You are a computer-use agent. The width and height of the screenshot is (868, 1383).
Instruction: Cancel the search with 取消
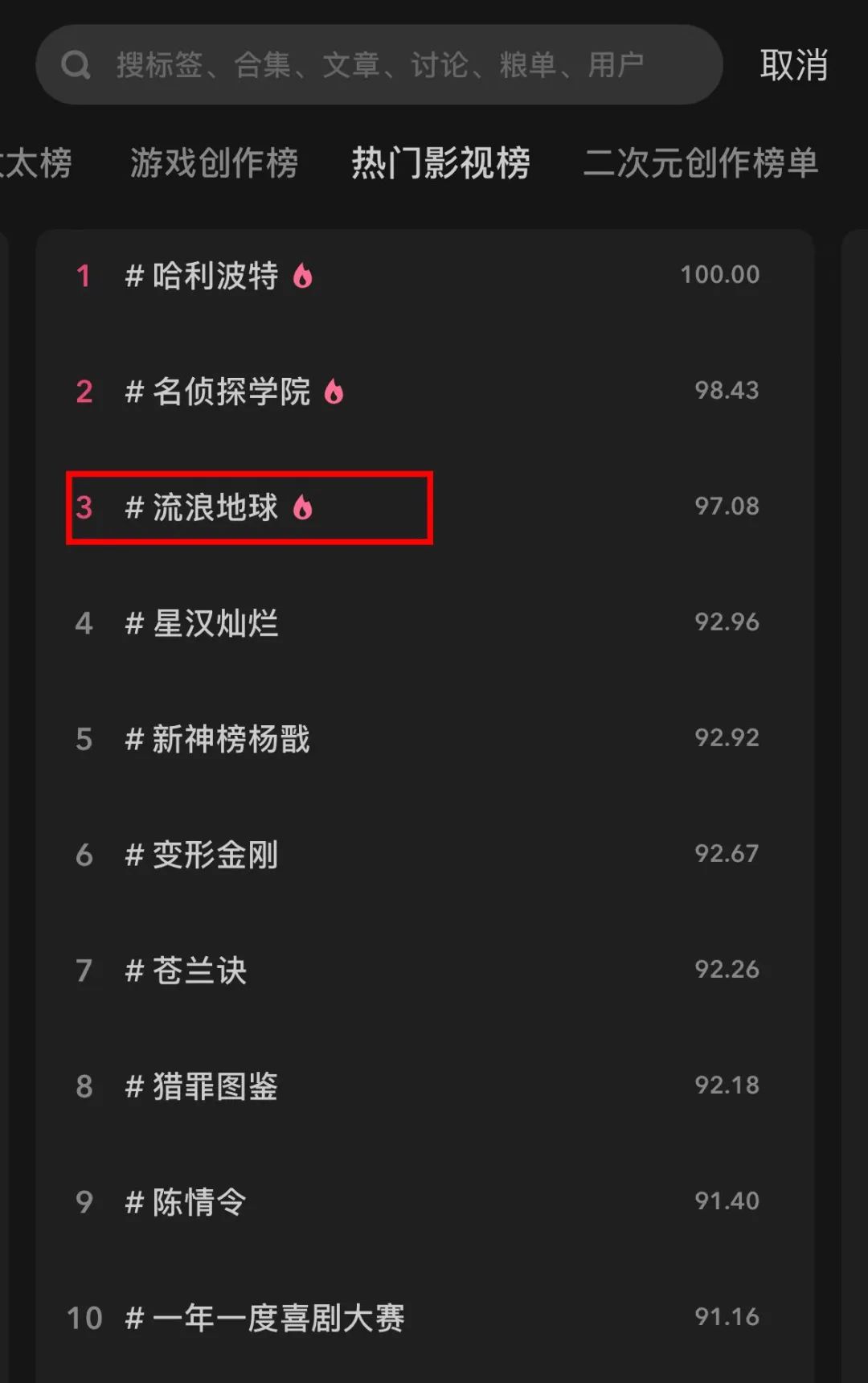point(794,65)
